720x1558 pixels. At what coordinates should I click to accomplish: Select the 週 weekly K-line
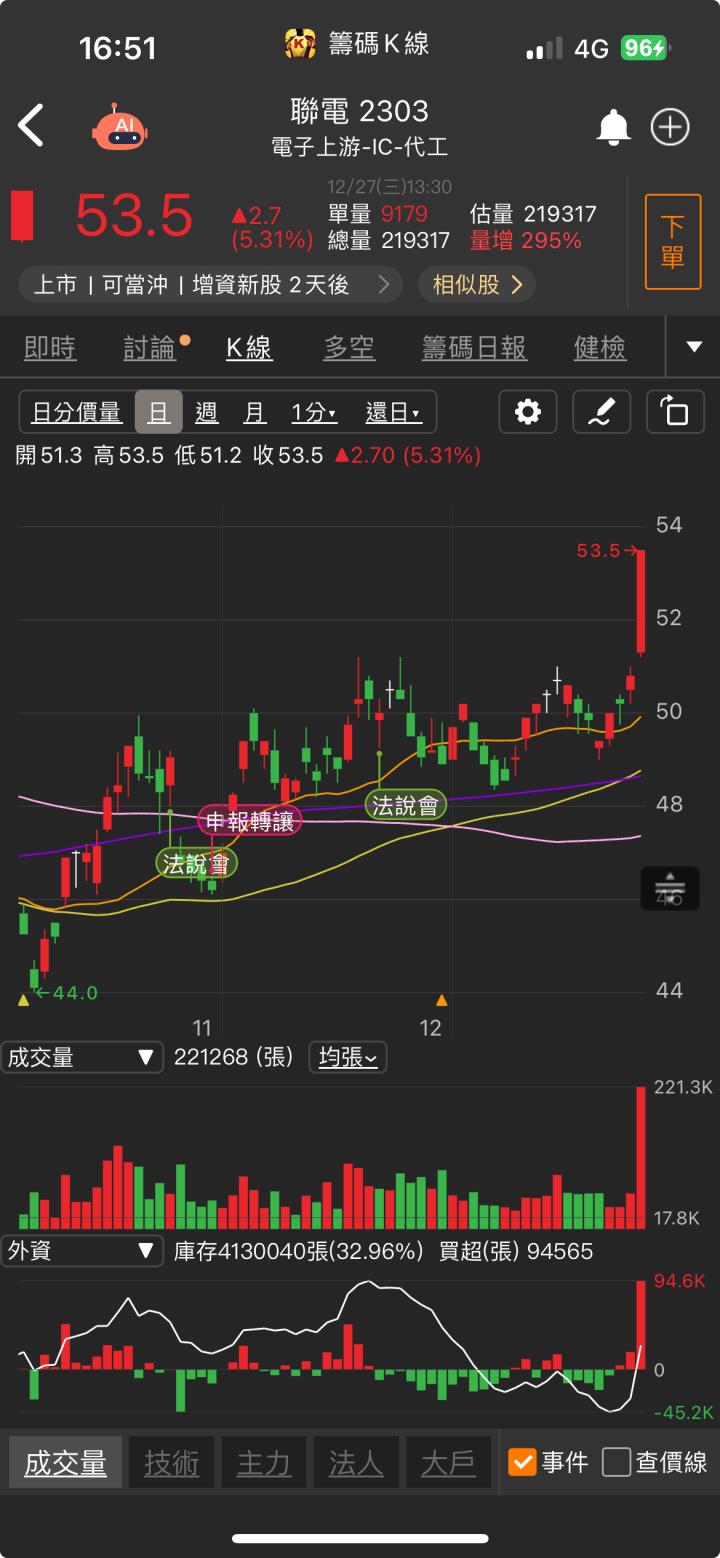click(x=207, y=412)
